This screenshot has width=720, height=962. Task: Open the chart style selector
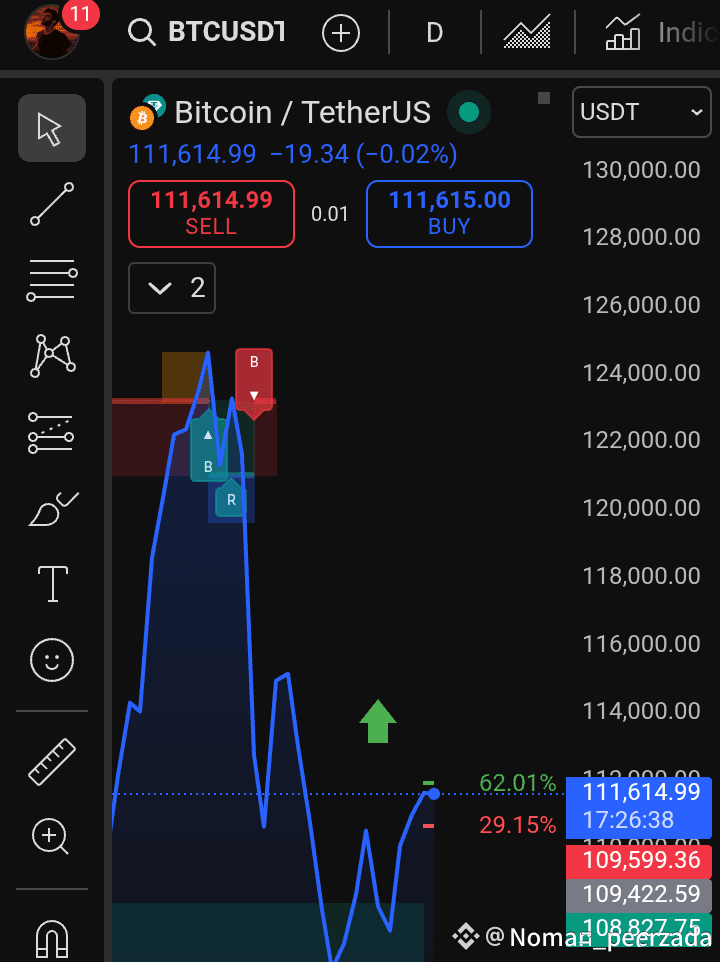click(527, 33)
